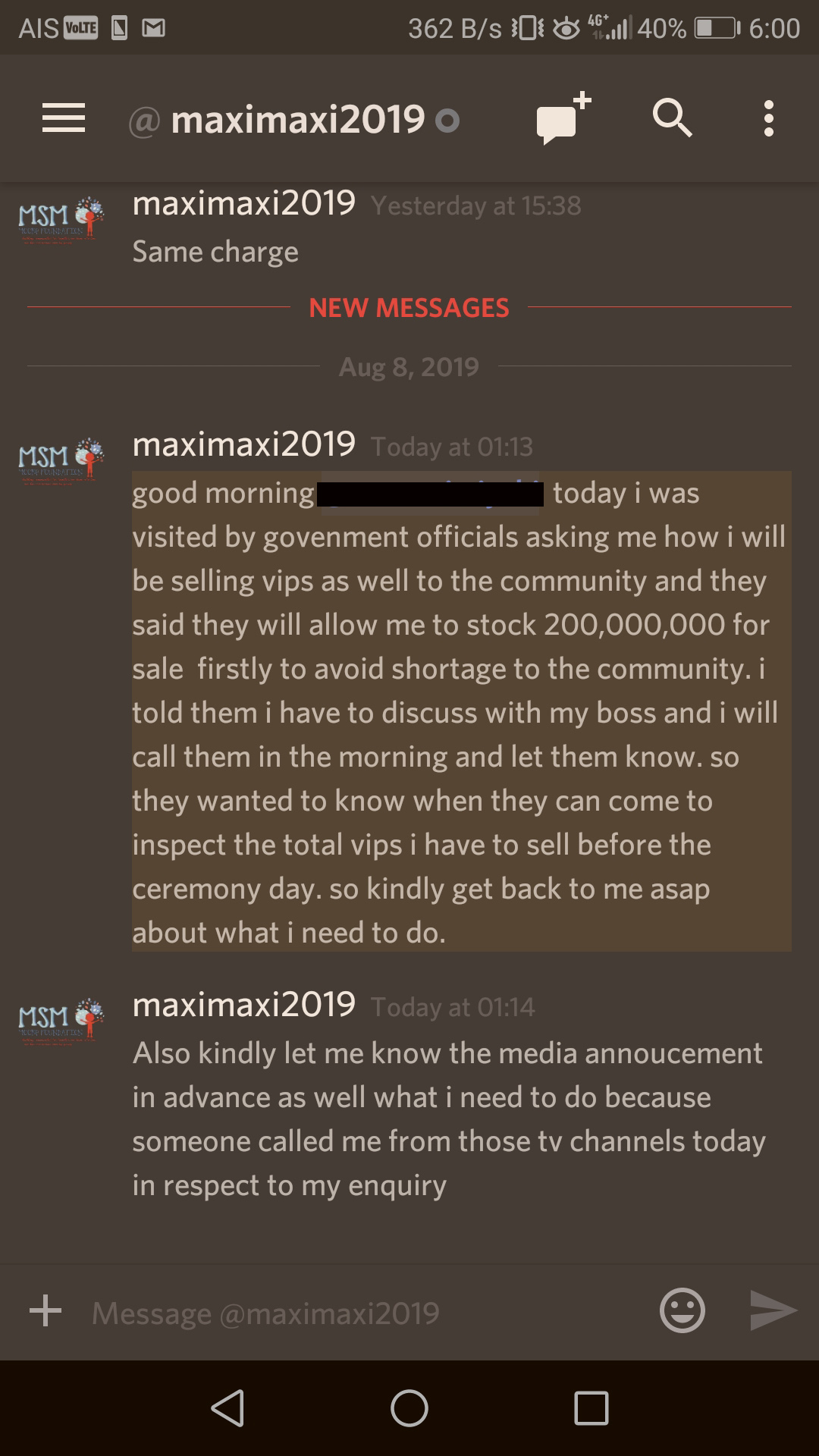The image size is (819, 1456).
Task: Open the three-dot overflow menu
Action: [x=768, y=119]
